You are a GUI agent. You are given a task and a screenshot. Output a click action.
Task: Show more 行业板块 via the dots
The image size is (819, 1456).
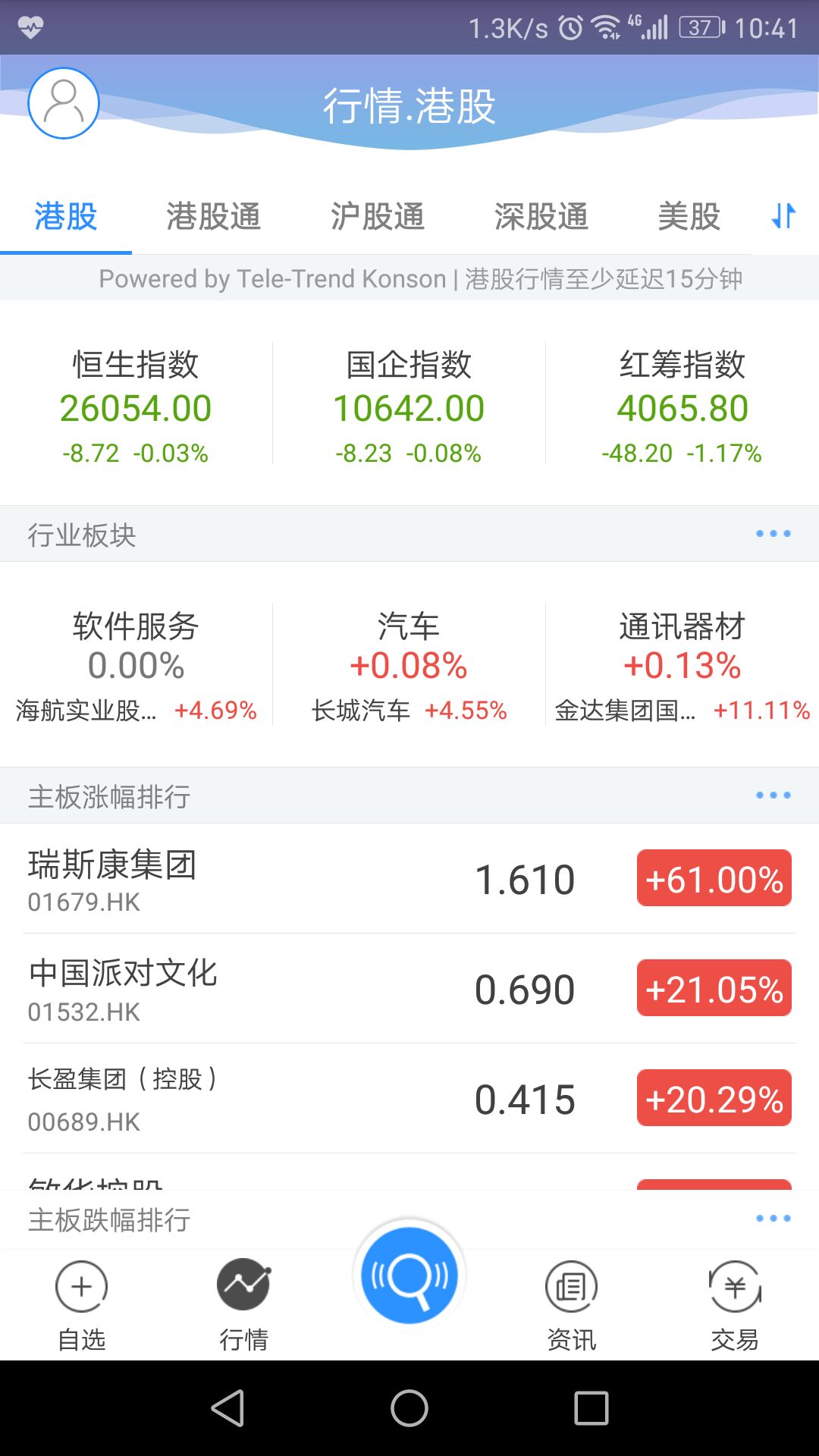point(773,534)
